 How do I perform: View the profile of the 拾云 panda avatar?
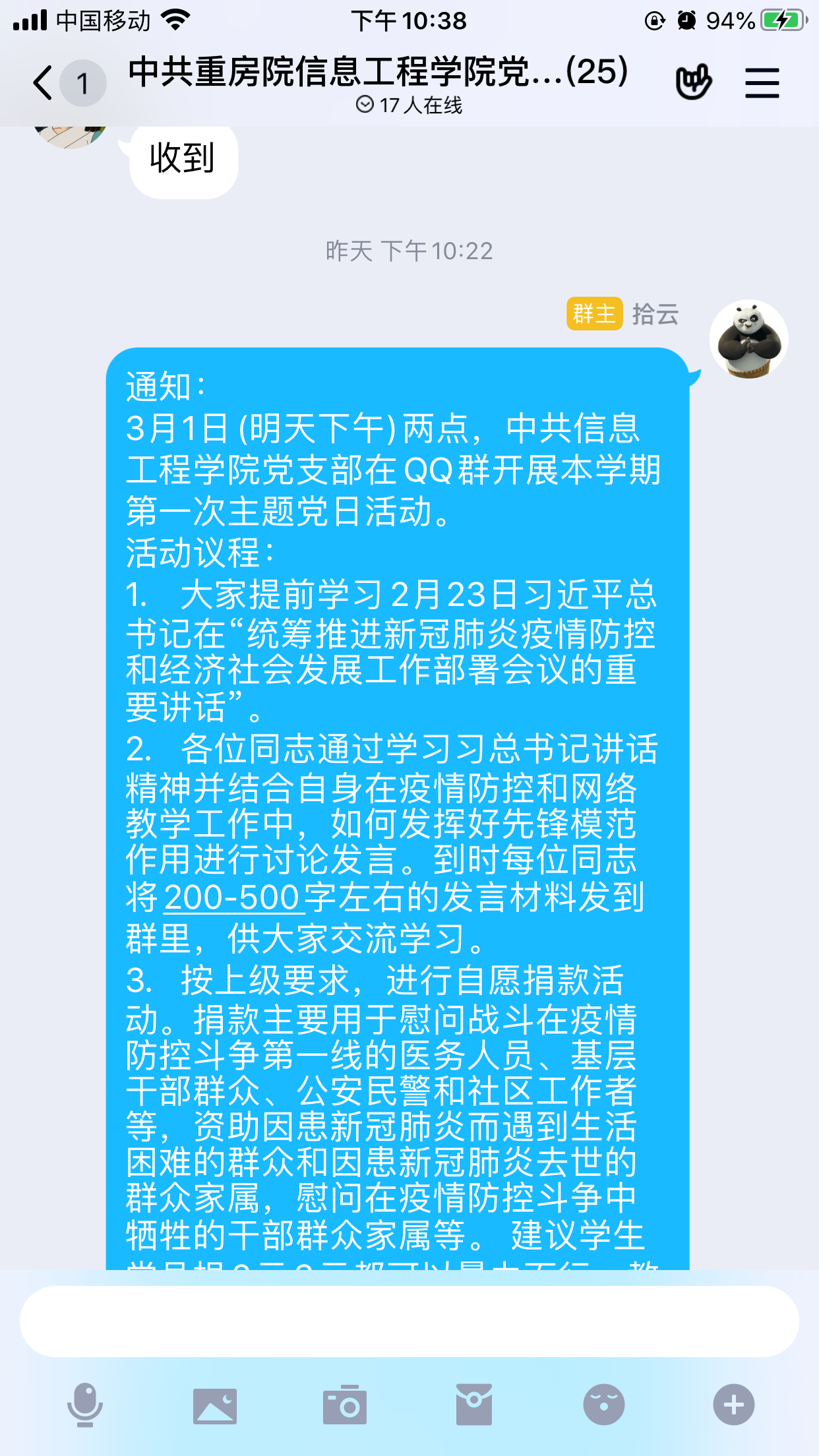pyautogui.click(x=748, y=339)
